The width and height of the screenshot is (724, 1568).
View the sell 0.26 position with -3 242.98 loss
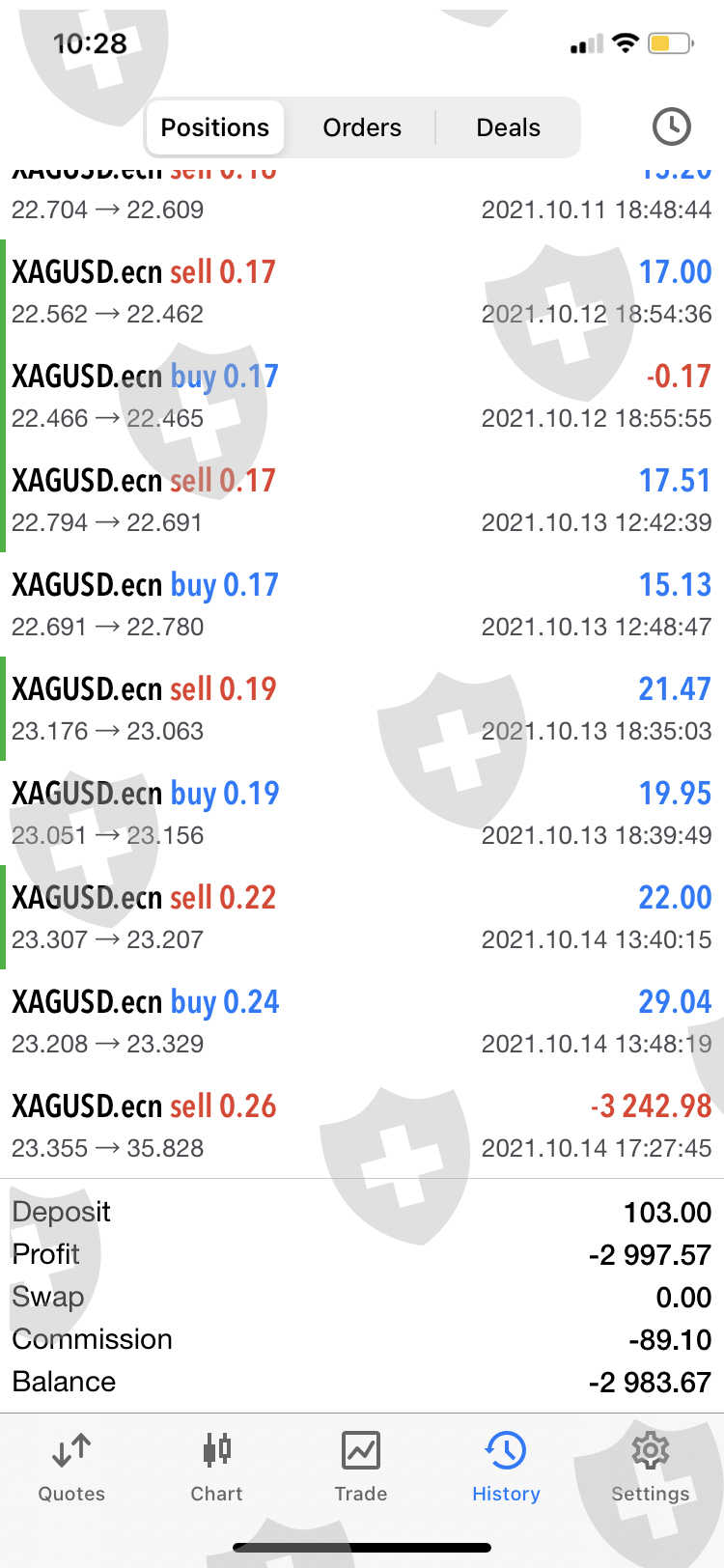click(362, 1126)
